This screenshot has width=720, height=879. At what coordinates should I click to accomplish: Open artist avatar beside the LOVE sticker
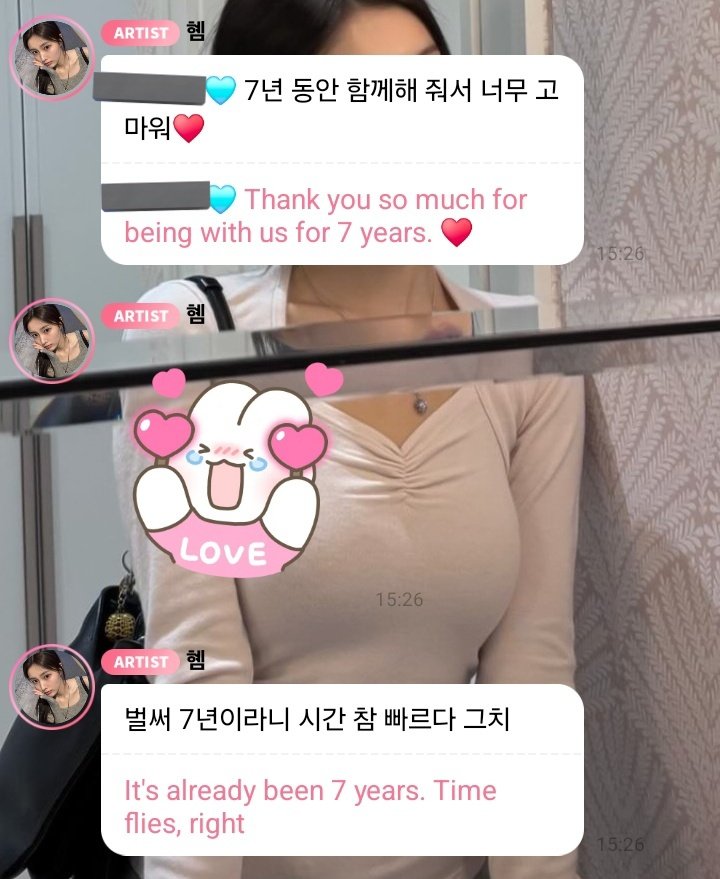[x=51, y=342]
